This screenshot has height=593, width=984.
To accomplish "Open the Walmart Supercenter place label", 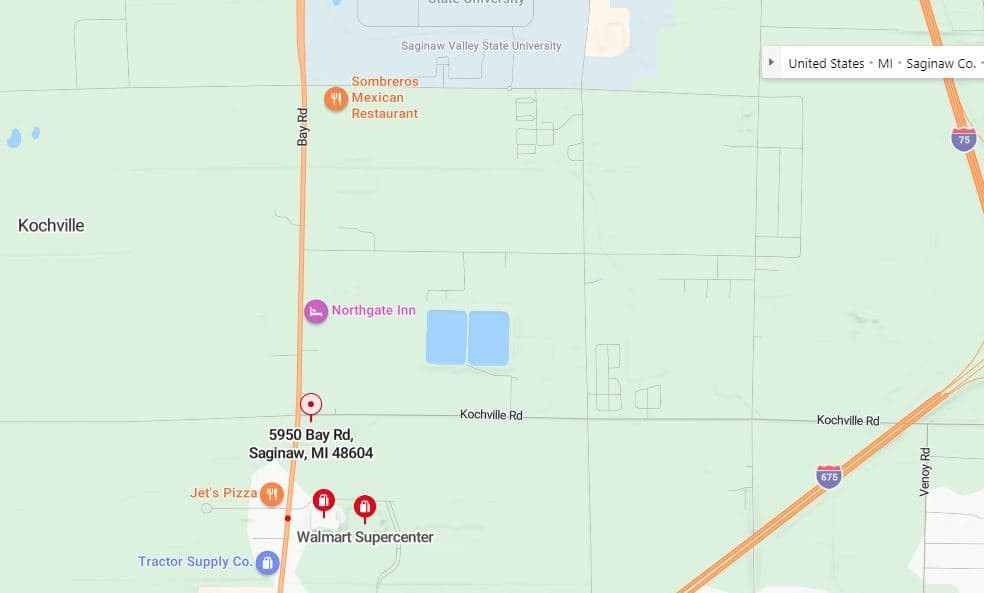I will click(365, 537).
